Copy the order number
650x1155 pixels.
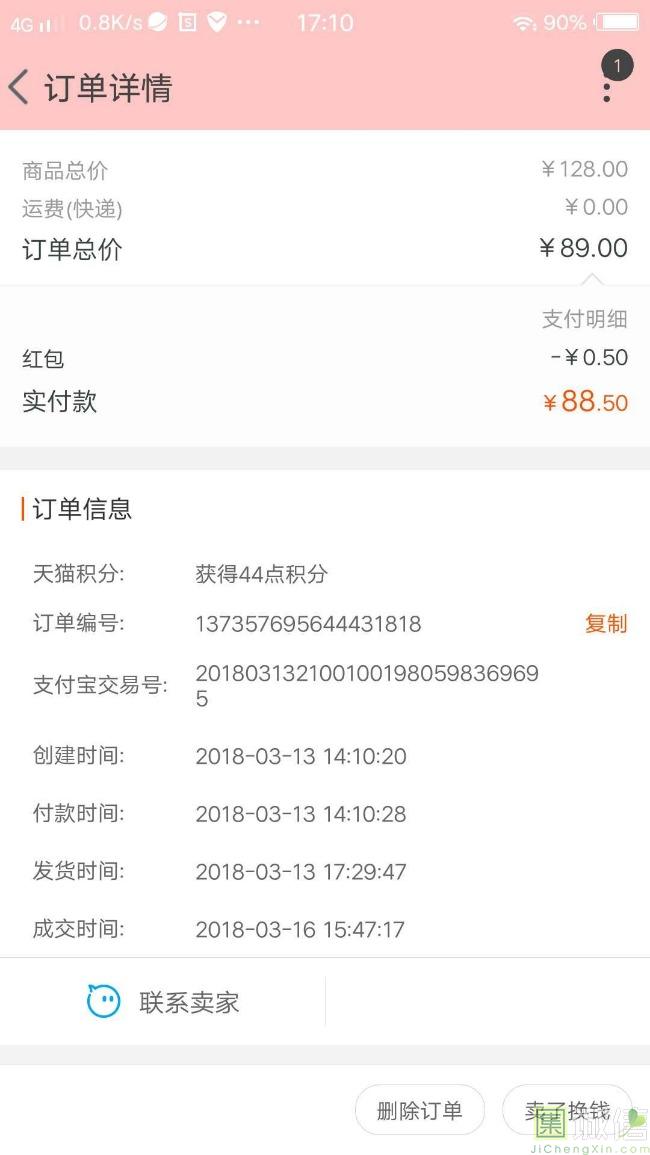[x=605, y=624]
